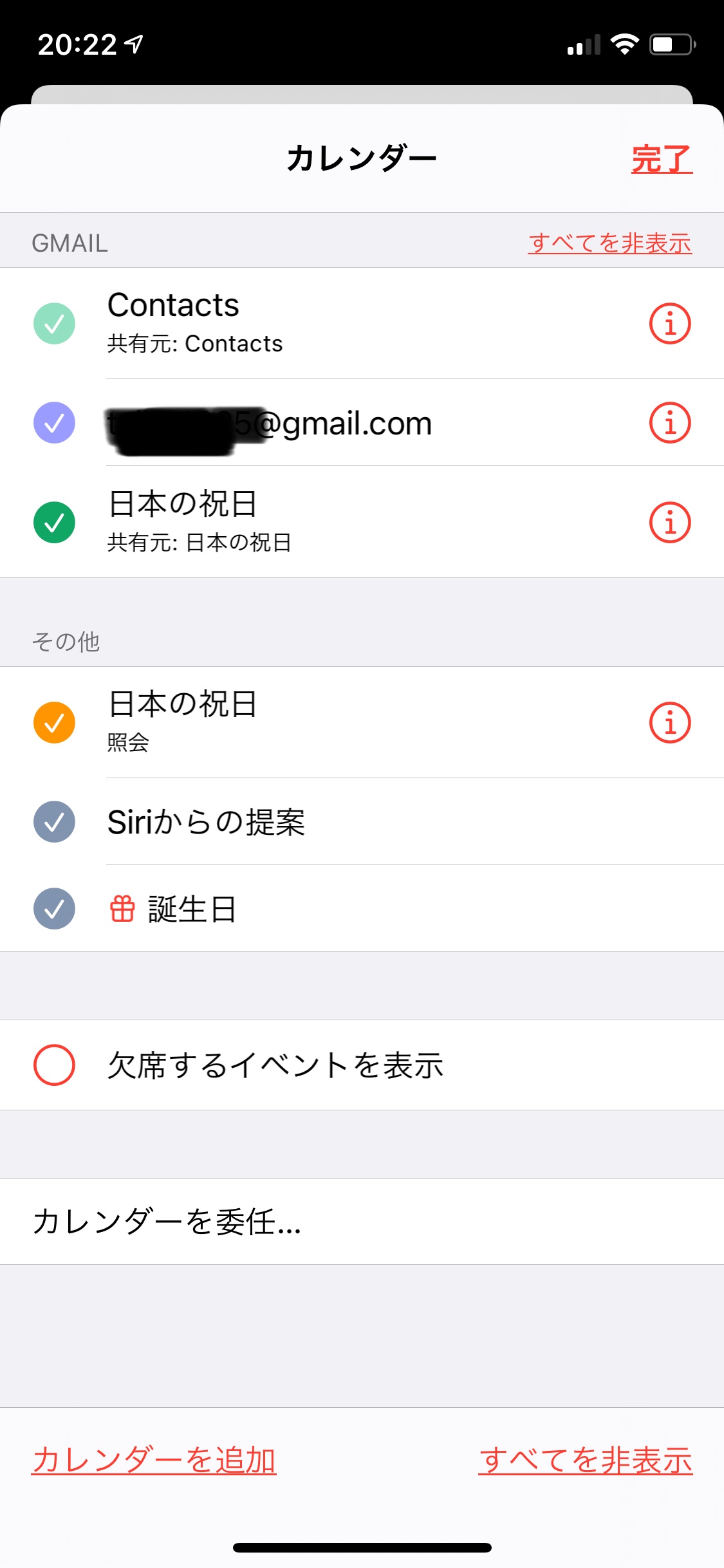Uncheck the Contacts calendar
724x1568 pixels.
(x=54, y=323)
